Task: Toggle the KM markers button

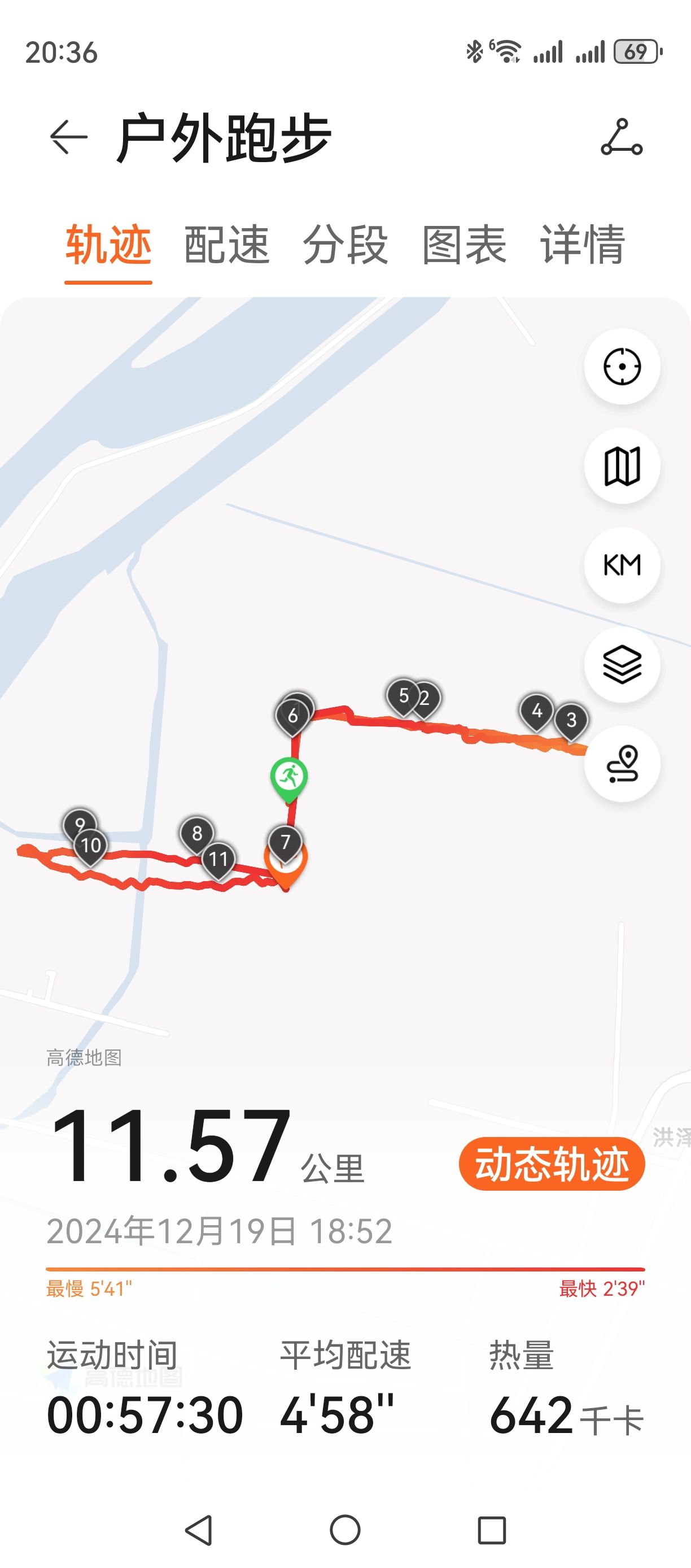Action: click(622, 565)
